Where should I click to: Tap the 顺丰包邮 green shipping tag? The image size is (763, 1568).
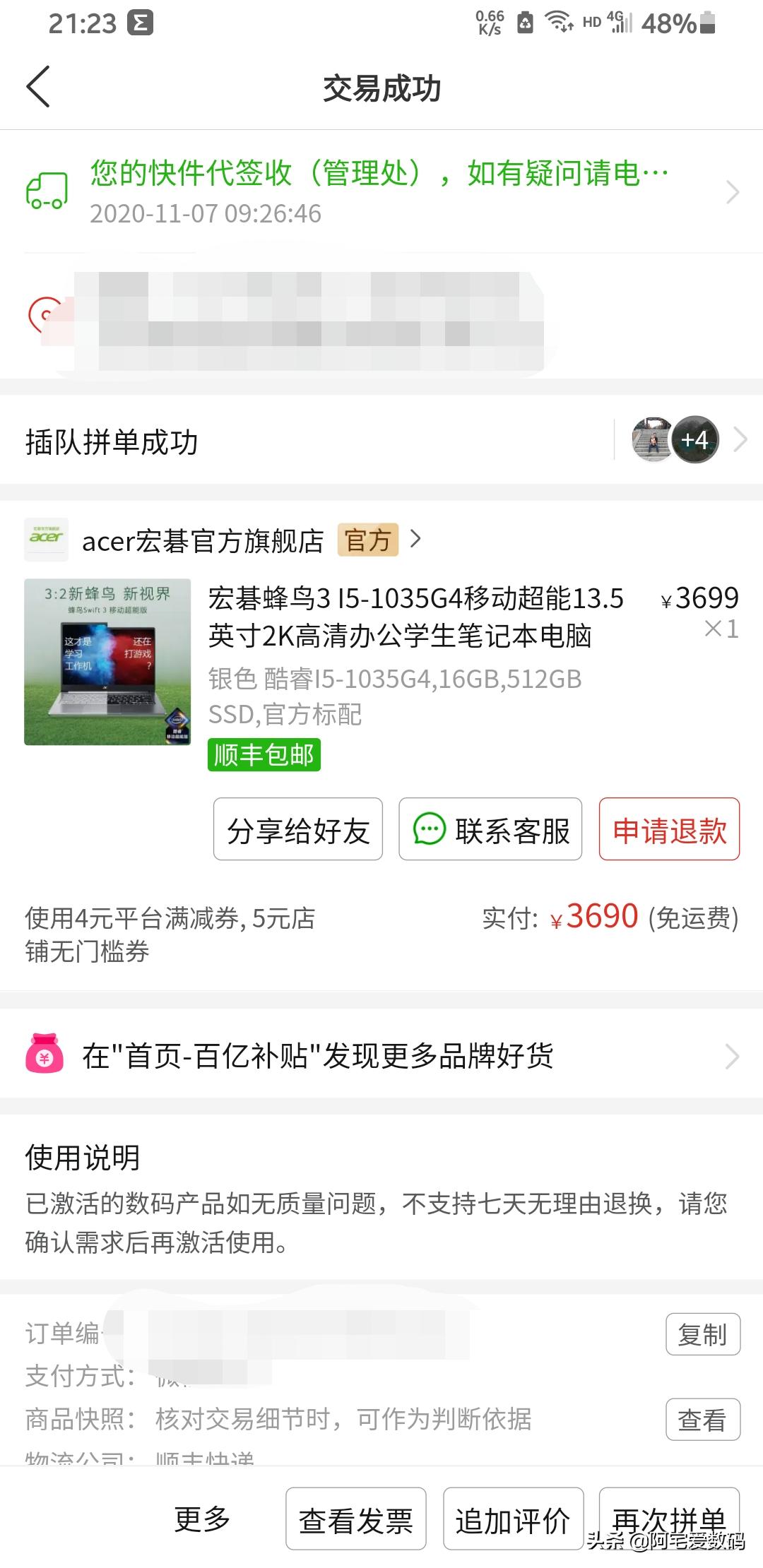[264, 755]
